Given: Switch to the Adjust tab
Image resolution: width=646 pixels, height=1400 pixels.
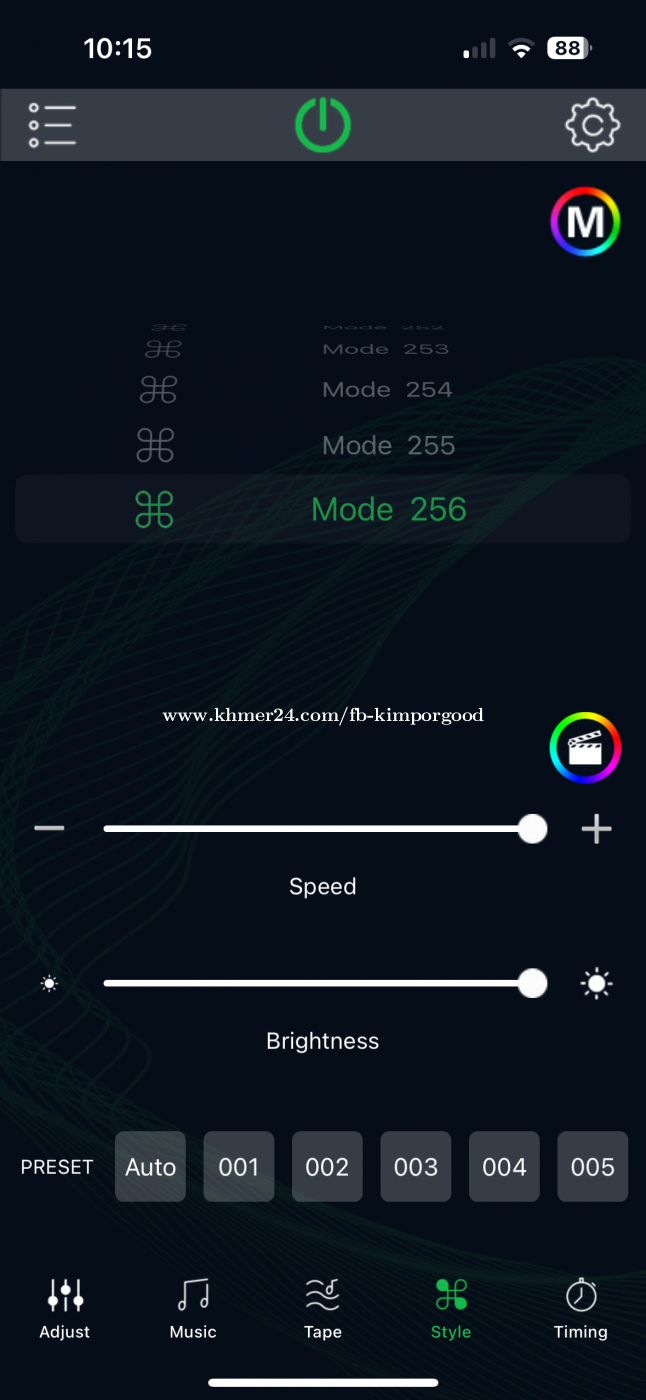Looking at the screenshot, I should 65,1309.
